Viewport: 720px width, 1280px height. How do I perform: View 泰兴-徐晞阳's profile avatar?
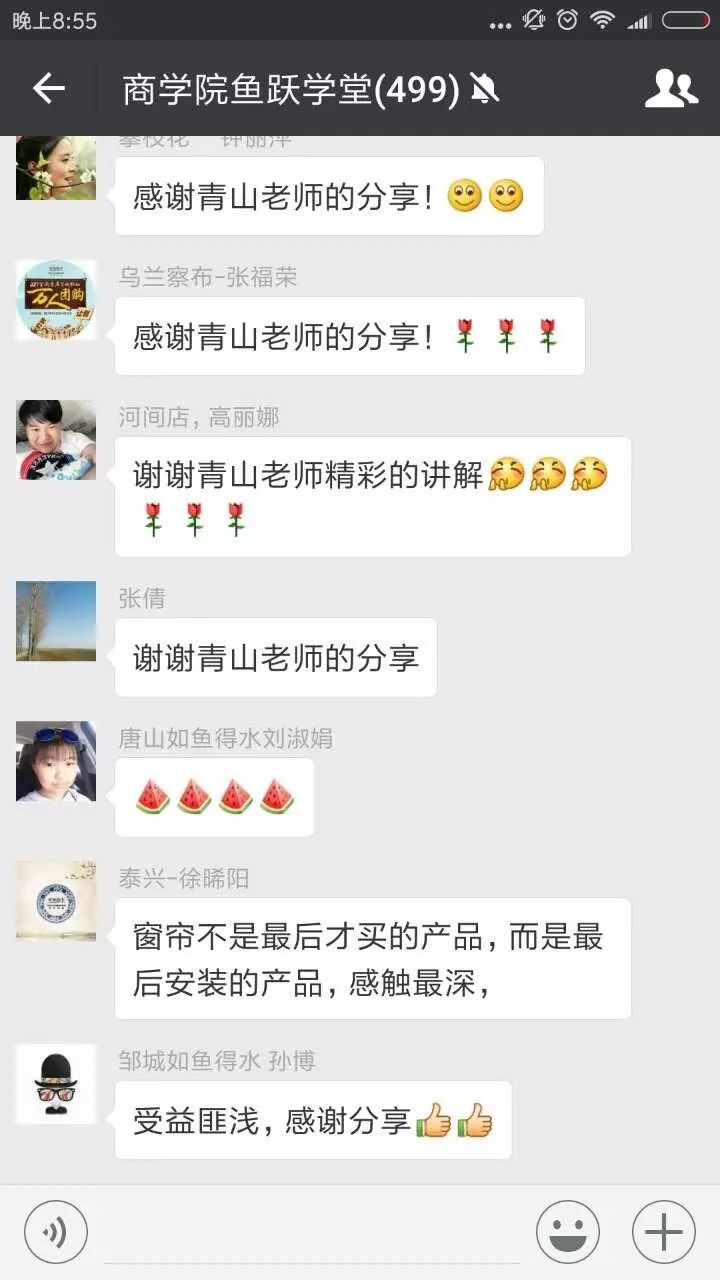[56, 901]
